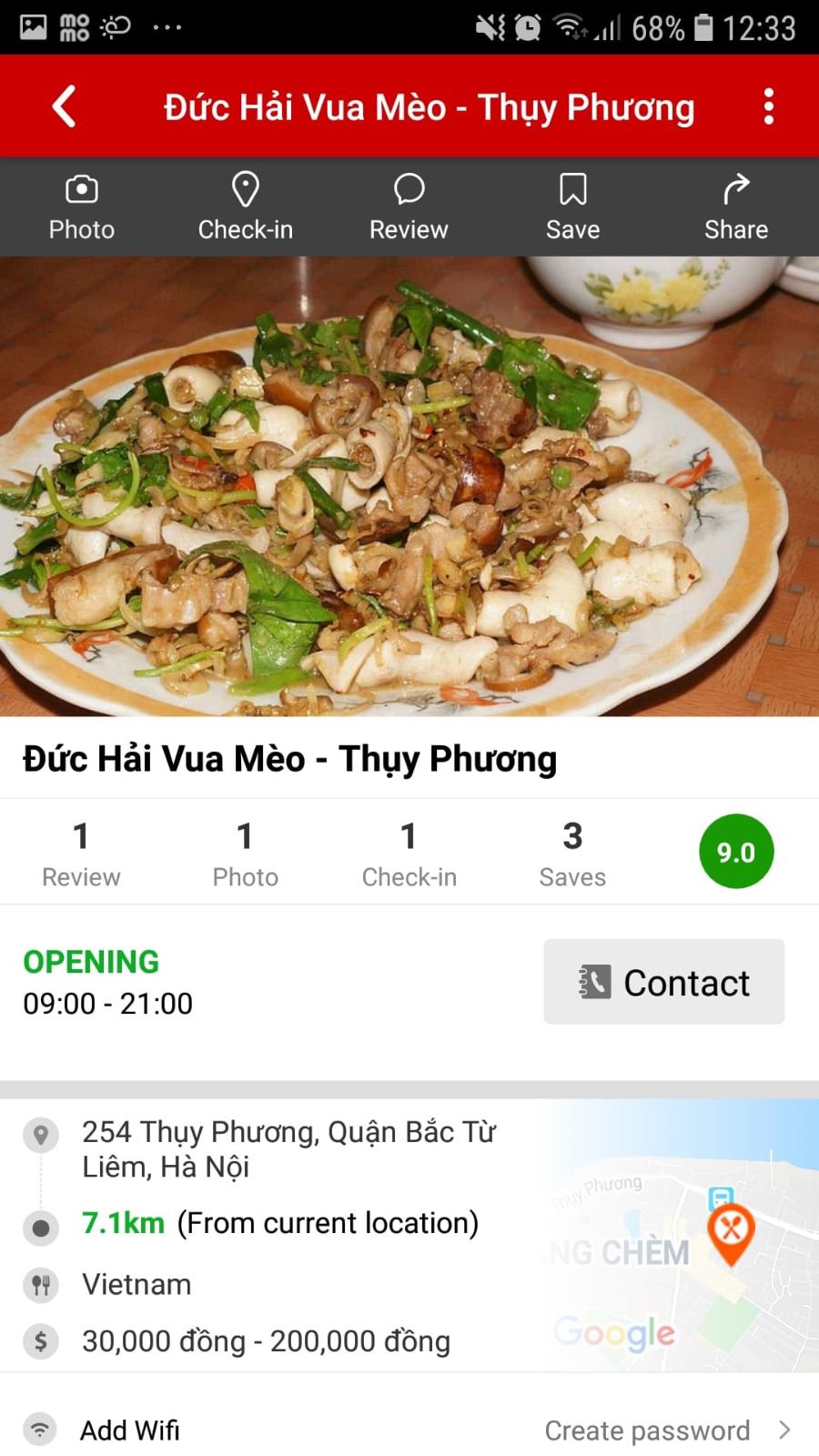This screenshot has width=819, height=1456.
Task: Write a review using the Review action
Action: click(409, 207)
